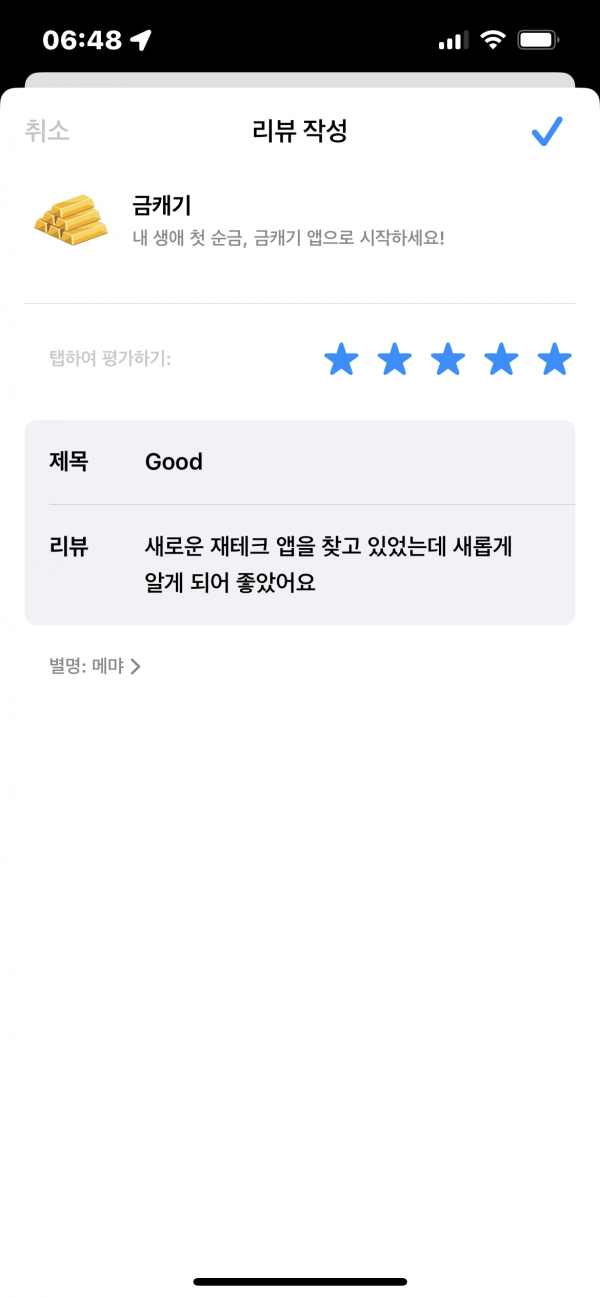Viewport: 600px width, 1298px height.
Task: Edit the 제목 field containing Good
Action: point(300,462)
